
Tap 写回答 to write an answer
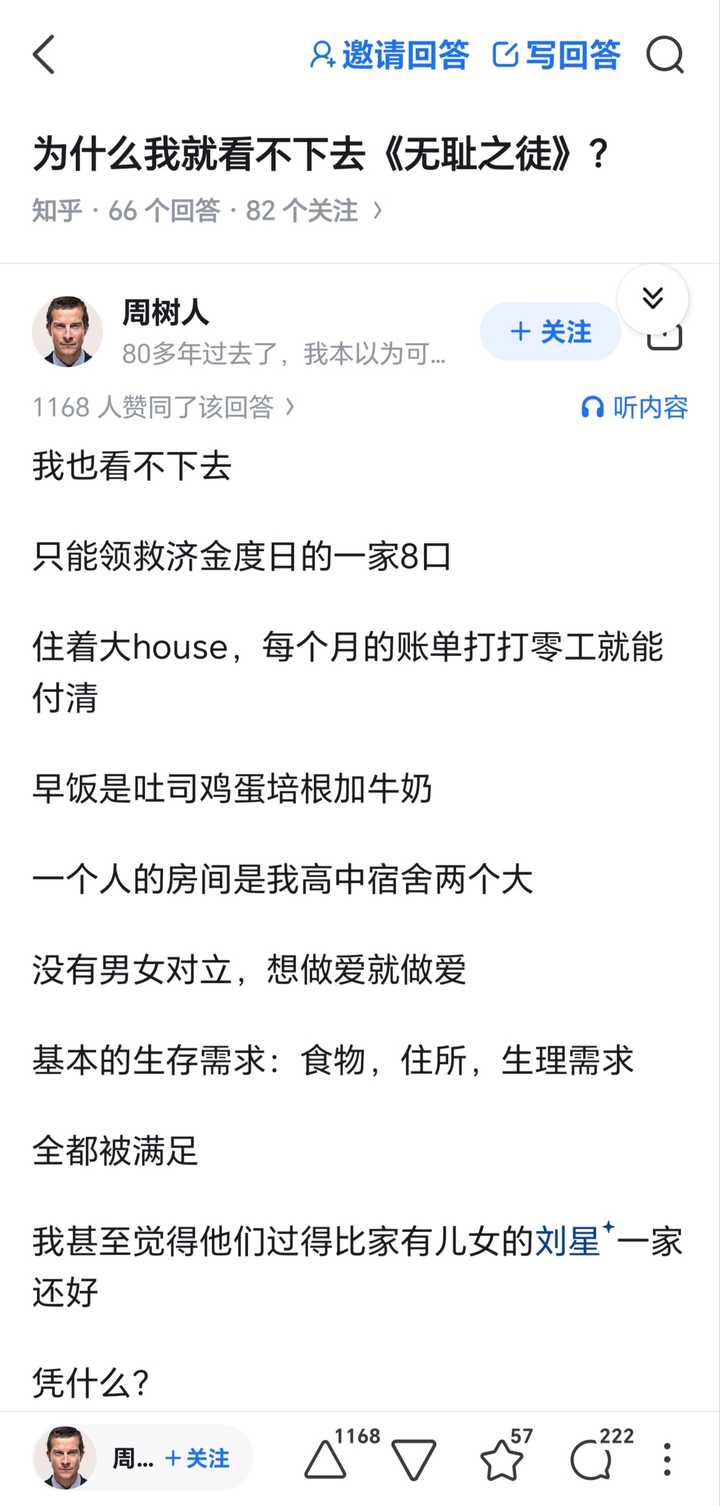[x=557, y=55]
